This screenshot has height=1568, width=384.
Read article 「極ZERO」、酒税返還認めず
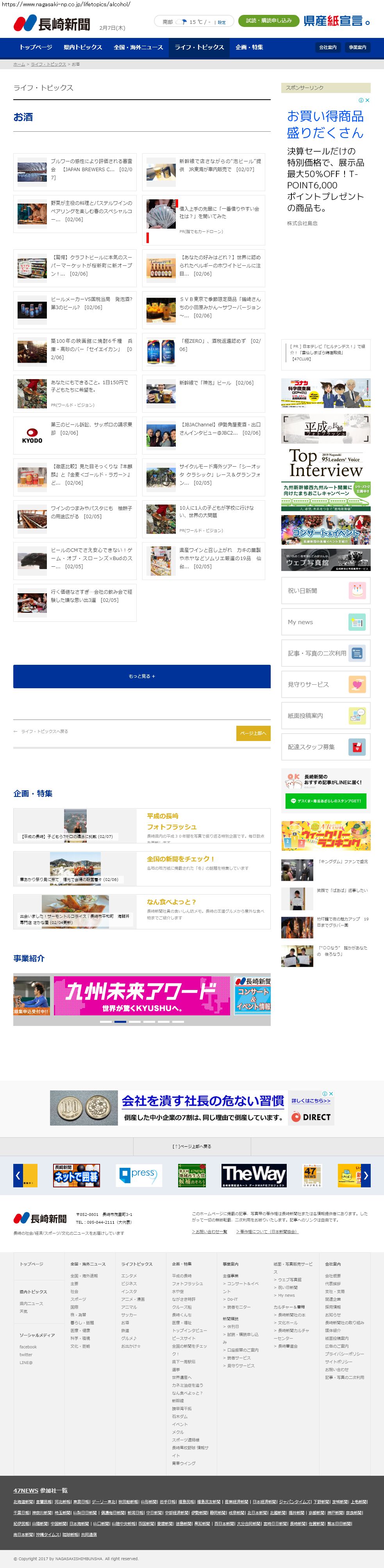coord(219,345)
